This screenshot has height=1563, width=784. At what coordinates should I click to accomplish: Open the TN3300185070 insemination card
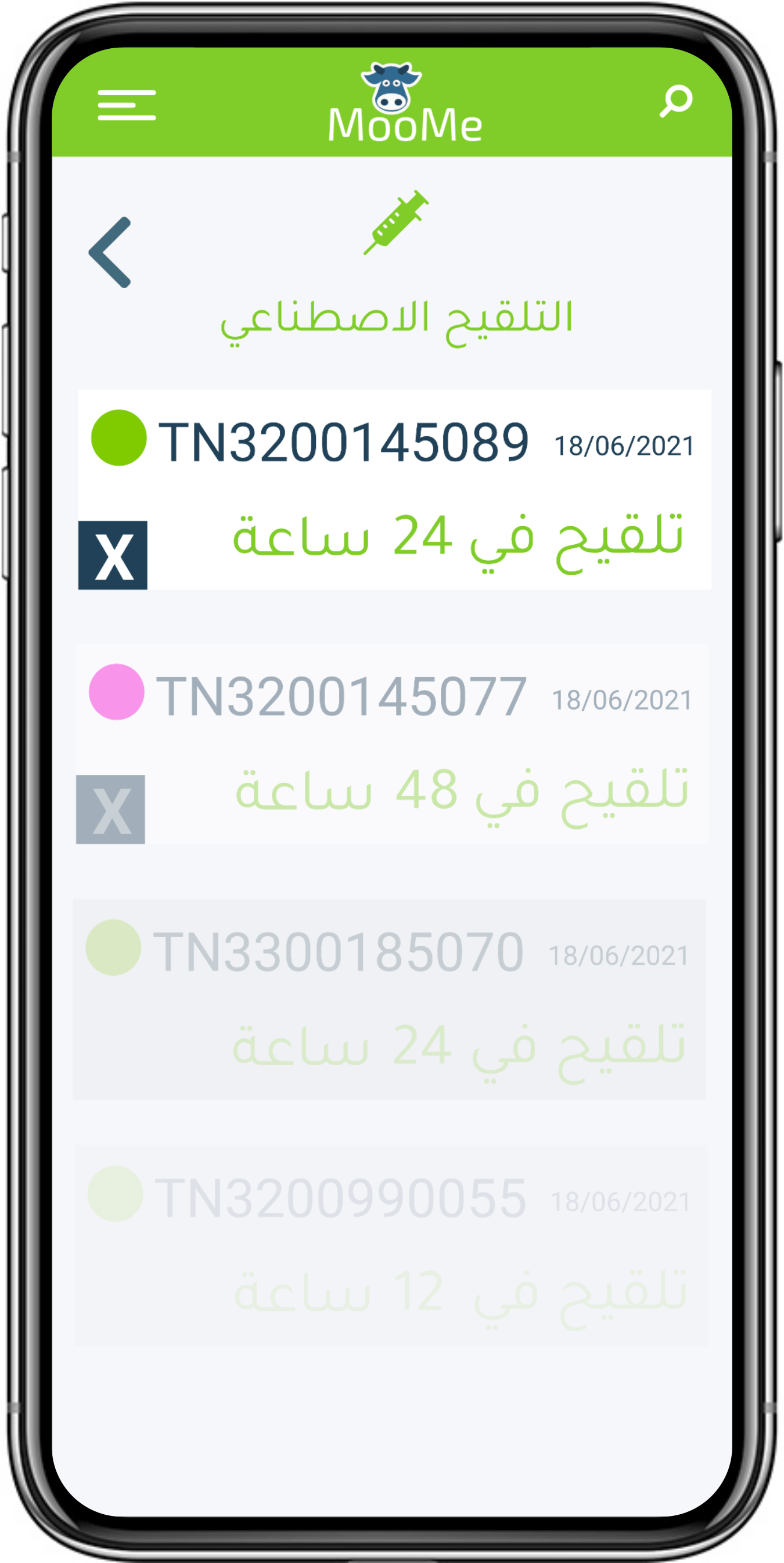tap(389, 1000)
